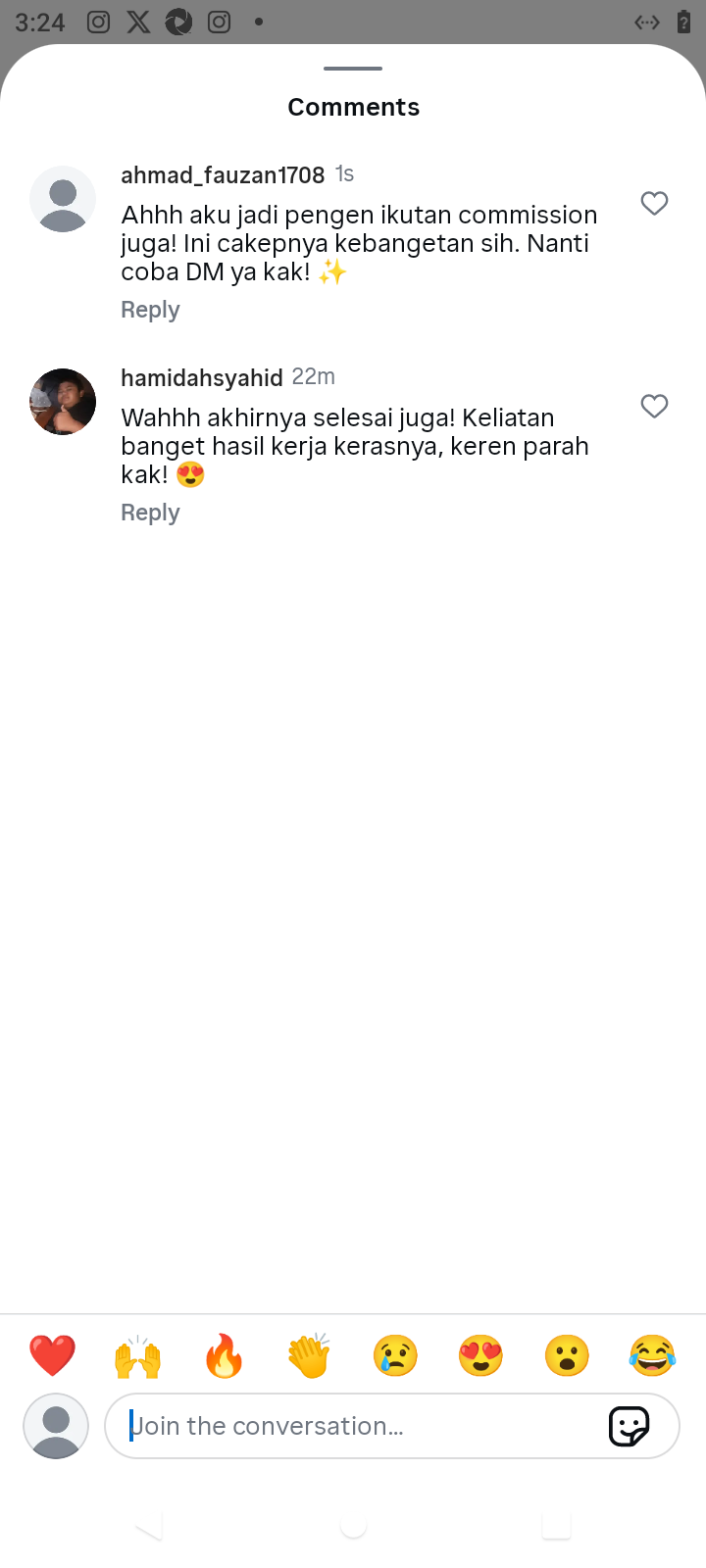706x1568 pixels.
Task: Insert the clapping hands emoji
Action: point(309,1356)
